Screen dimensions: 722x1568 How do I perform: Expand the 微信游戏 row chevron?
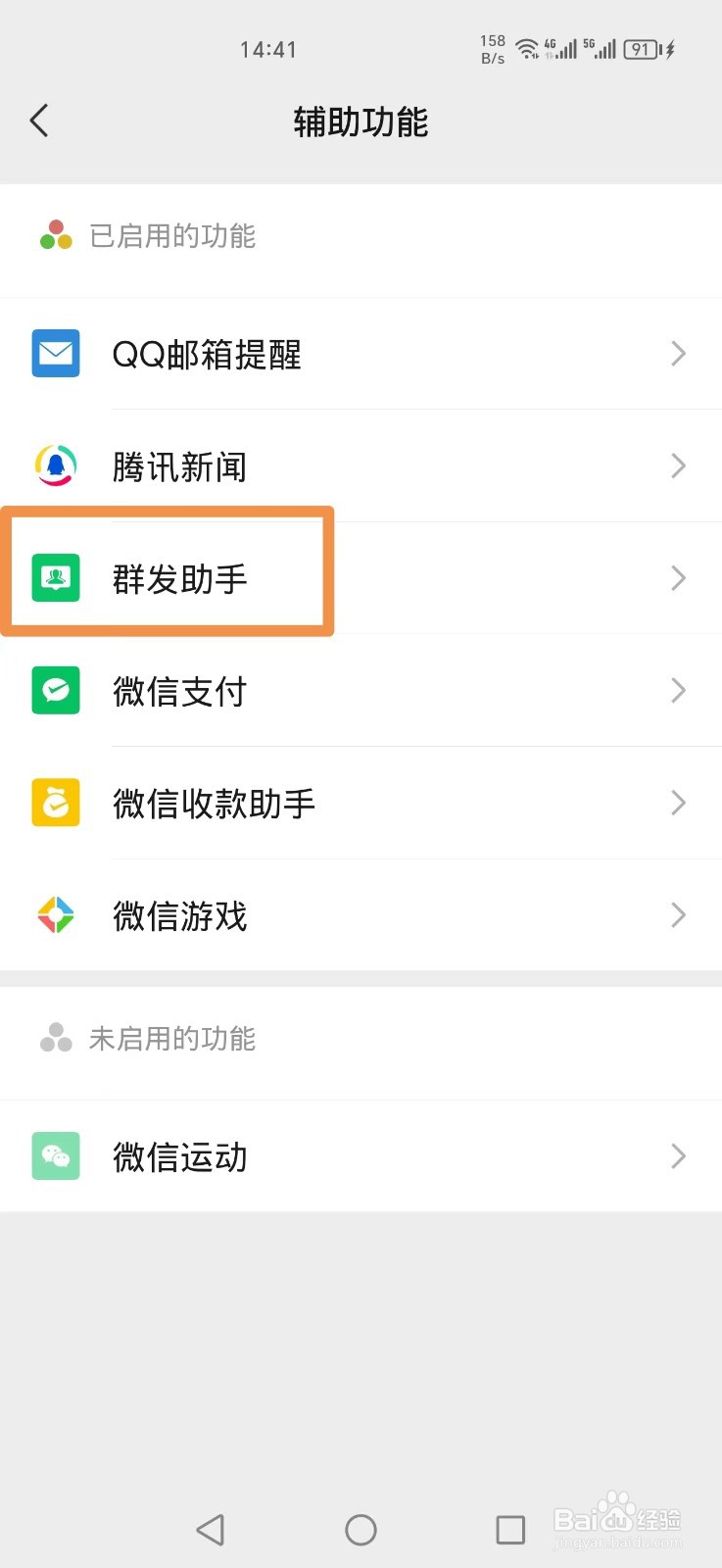(678, 914)
